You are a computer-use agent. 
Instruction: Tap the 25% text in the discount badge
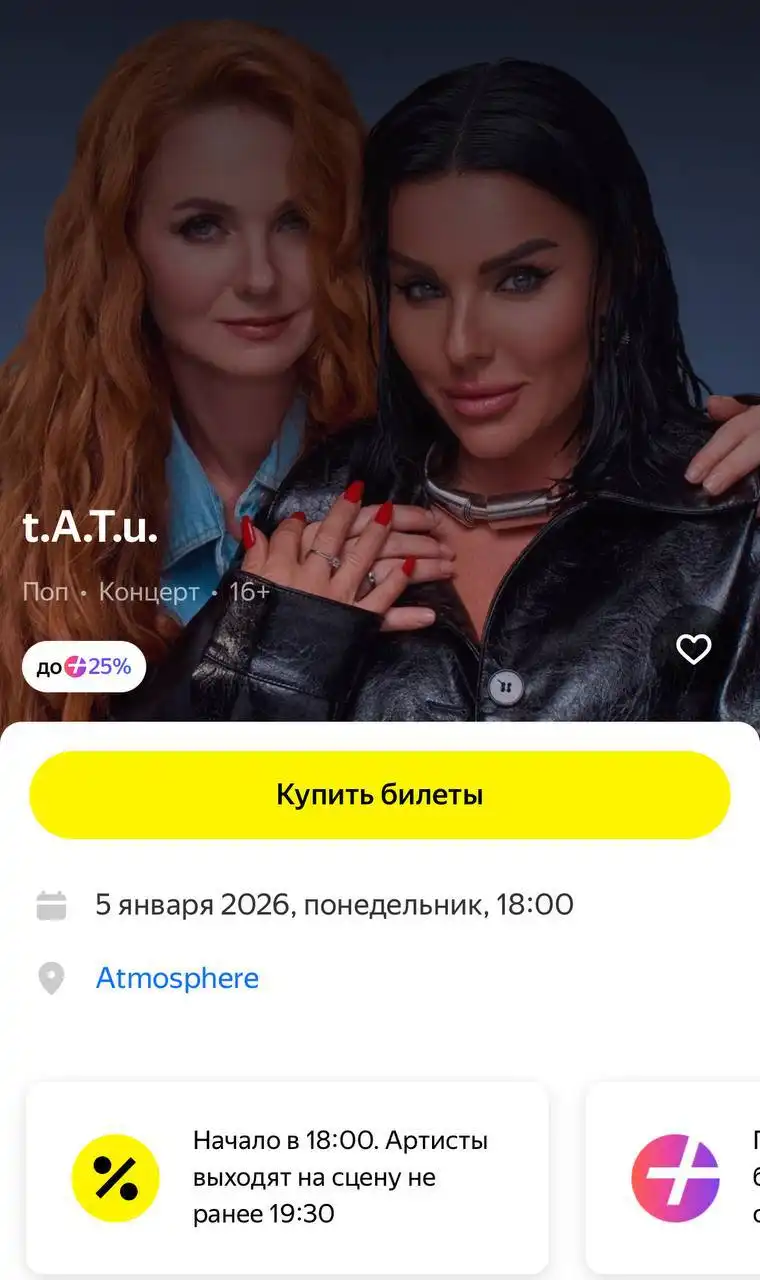109,664
